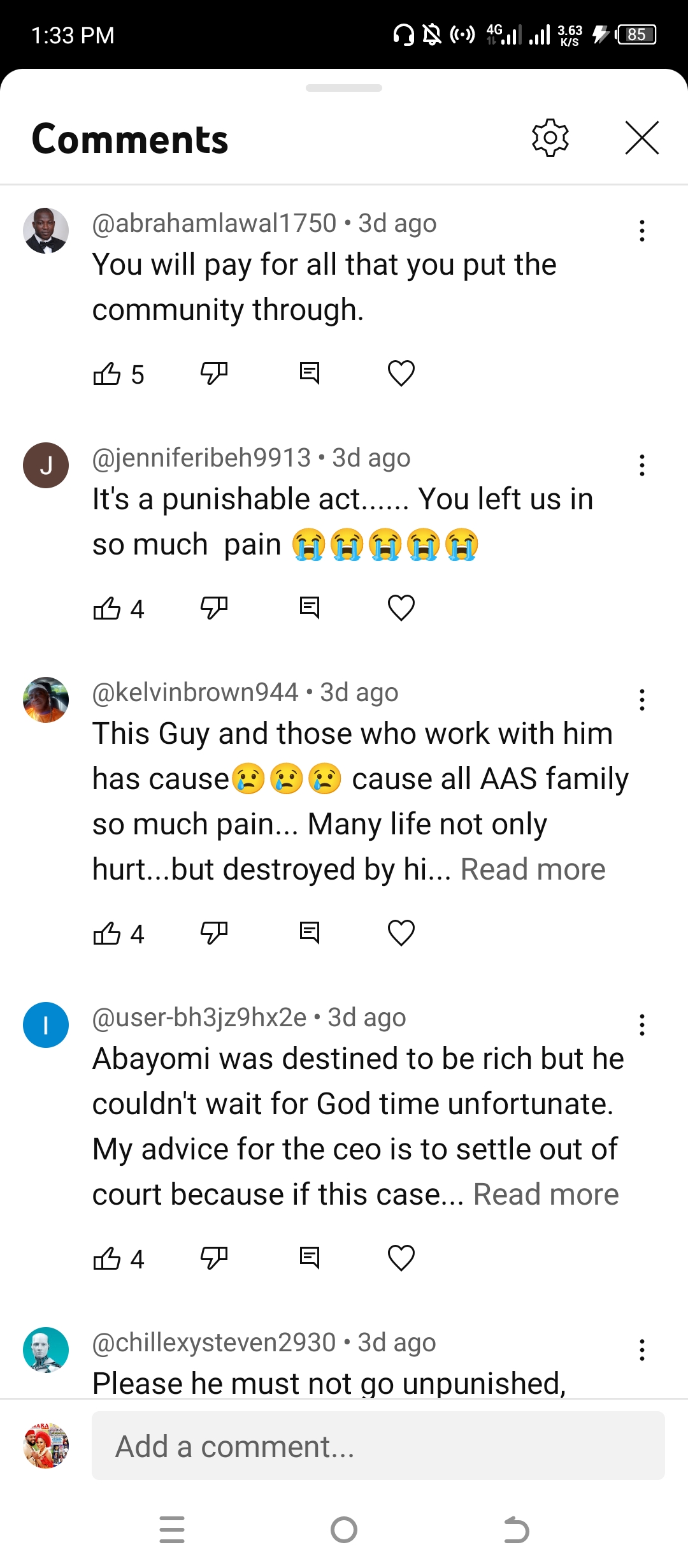Like @user-bh3jz9hx2e's comment

point(107,1259)
